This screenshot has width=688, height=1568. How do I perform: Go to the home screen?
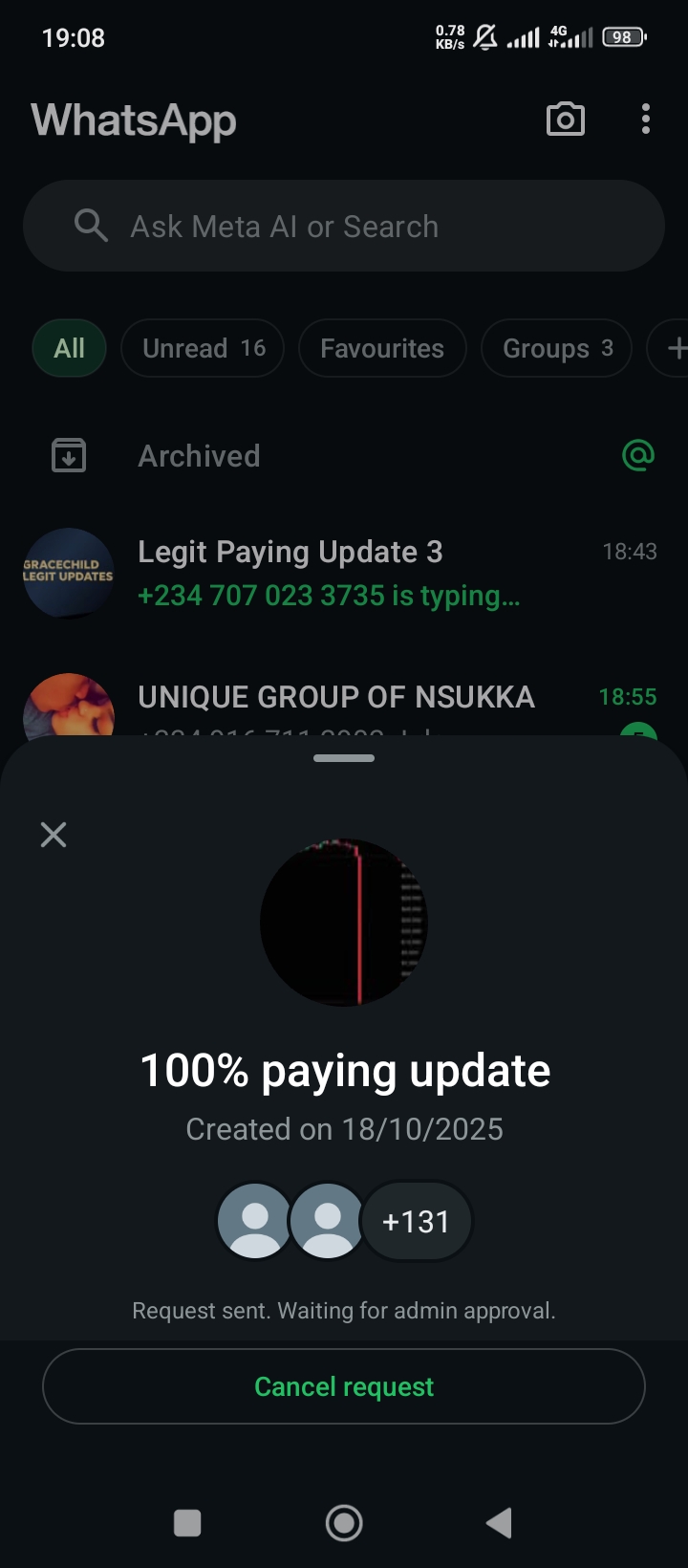[x=344, y=1523]
